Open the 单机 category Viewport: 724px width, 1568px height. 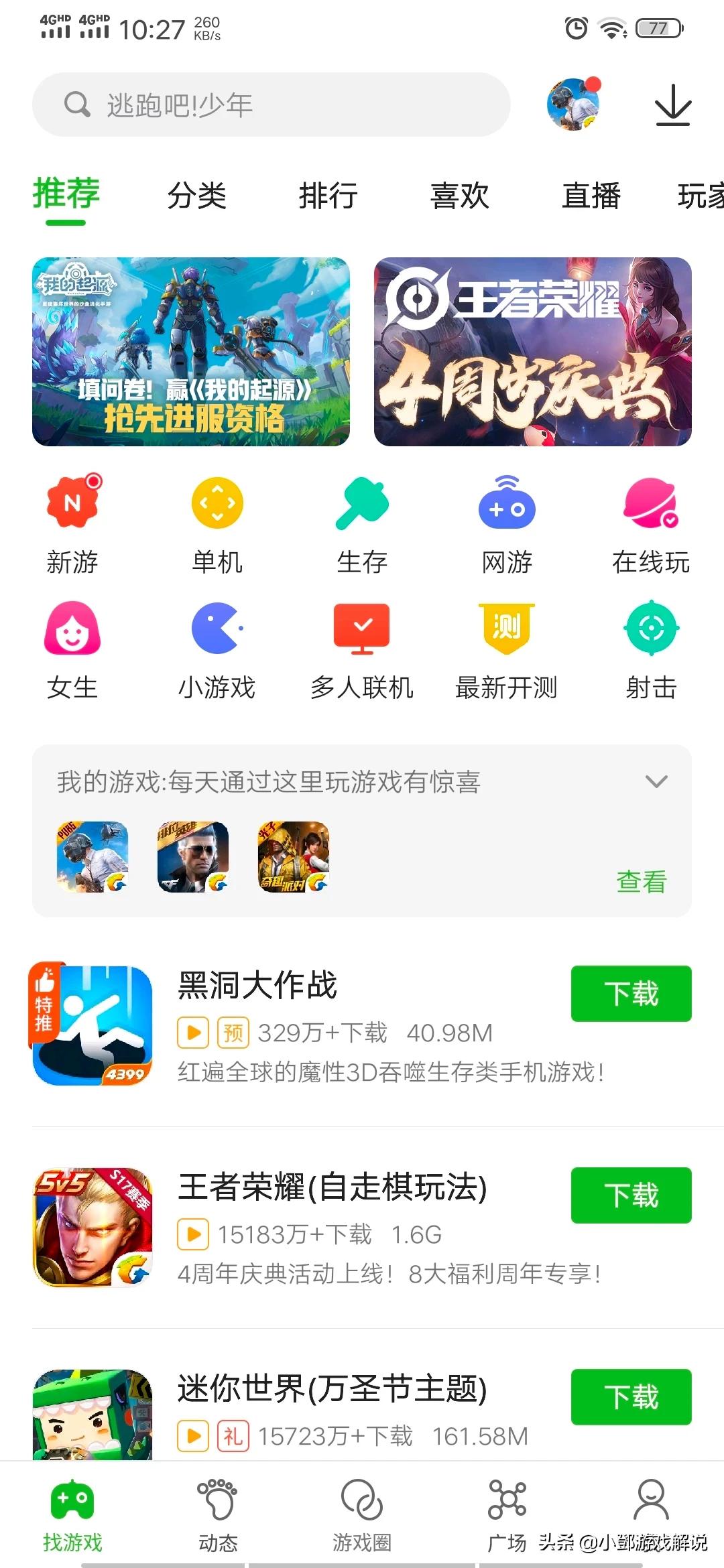(x=217, y=524)
